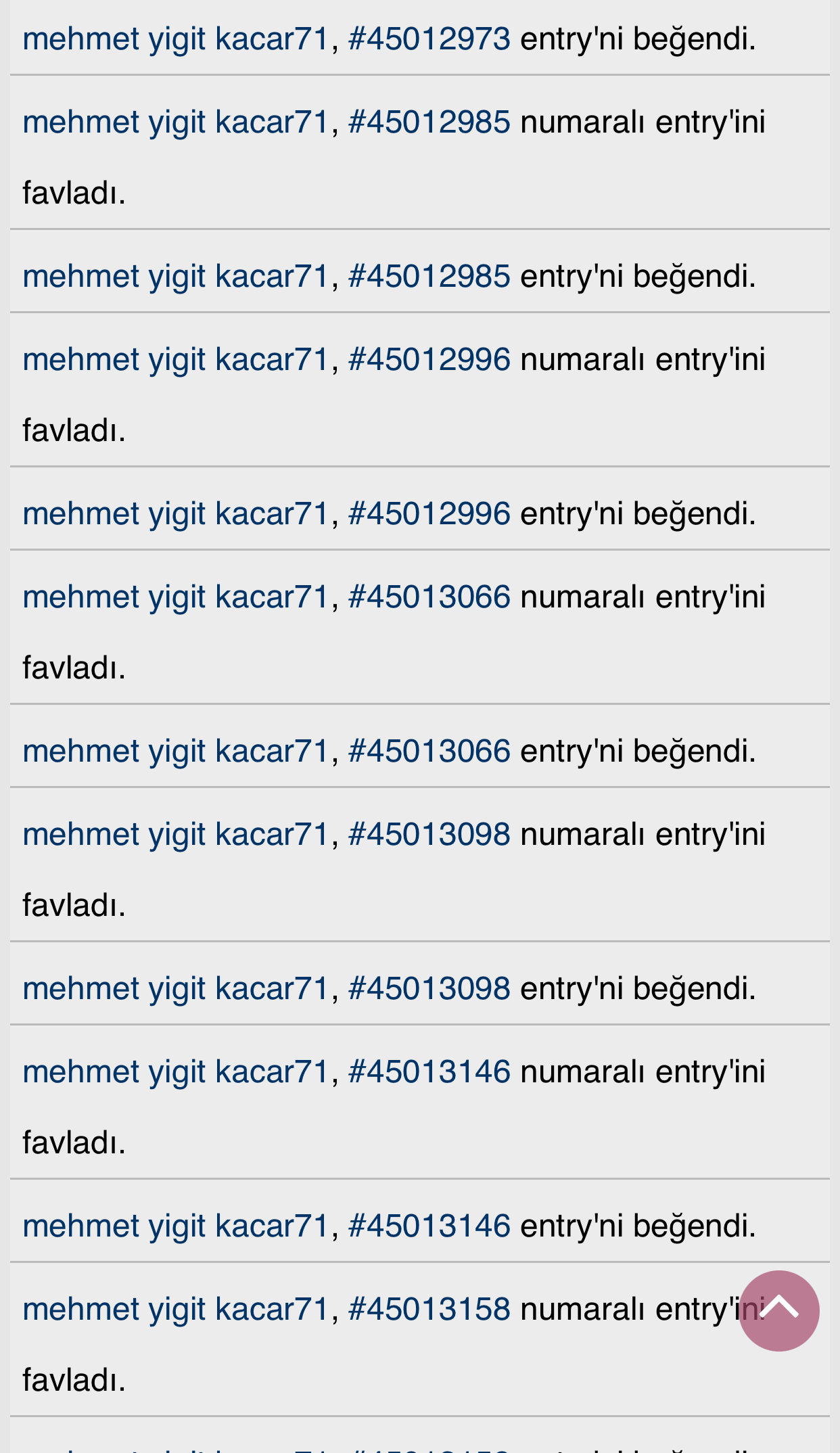Open entry #45012985 in the beğendi notification
840x1453 pixels.
(x=429, y=277)
